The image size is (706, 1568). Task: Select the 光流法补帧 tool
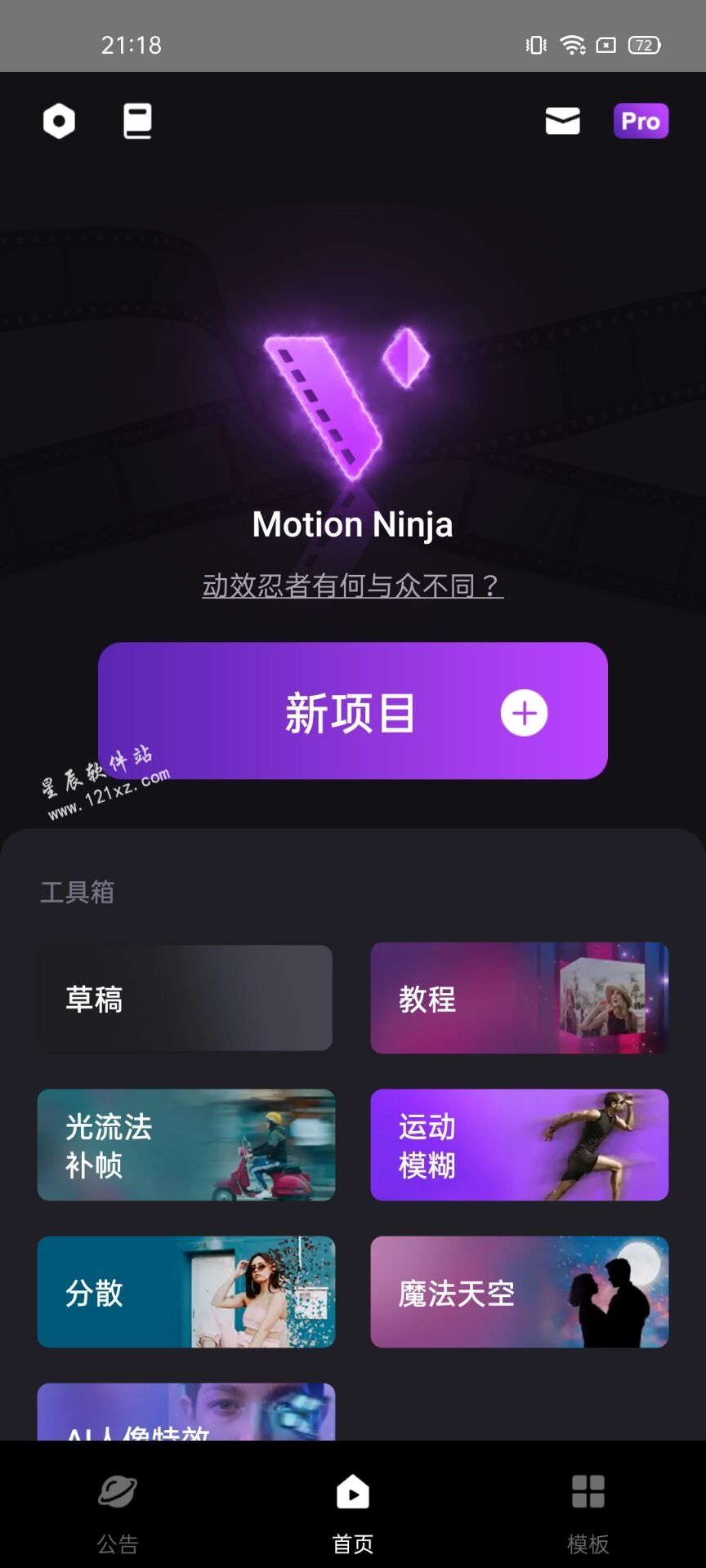click(x=185, y=1145)
